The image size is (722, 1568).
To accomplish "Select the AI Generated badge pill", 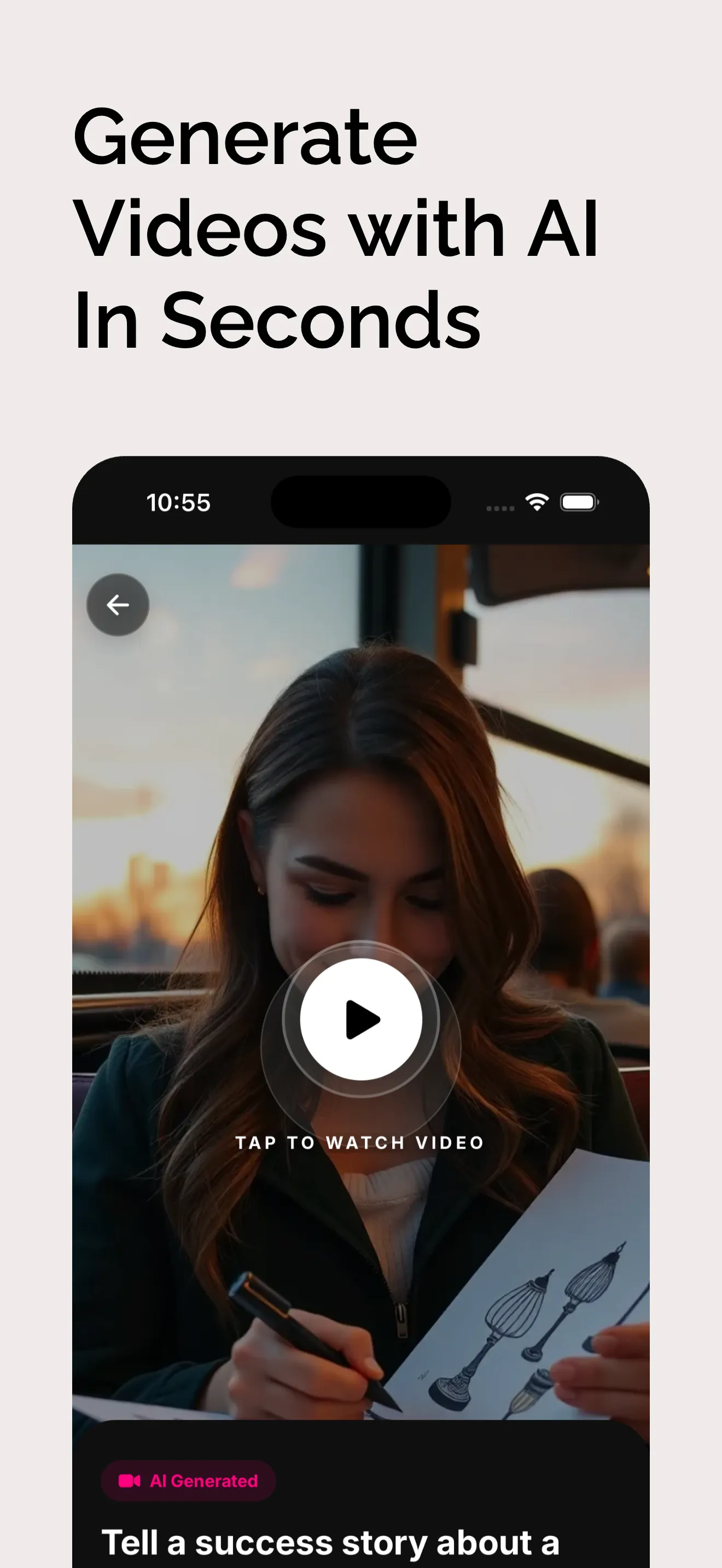I will 188,1481.
